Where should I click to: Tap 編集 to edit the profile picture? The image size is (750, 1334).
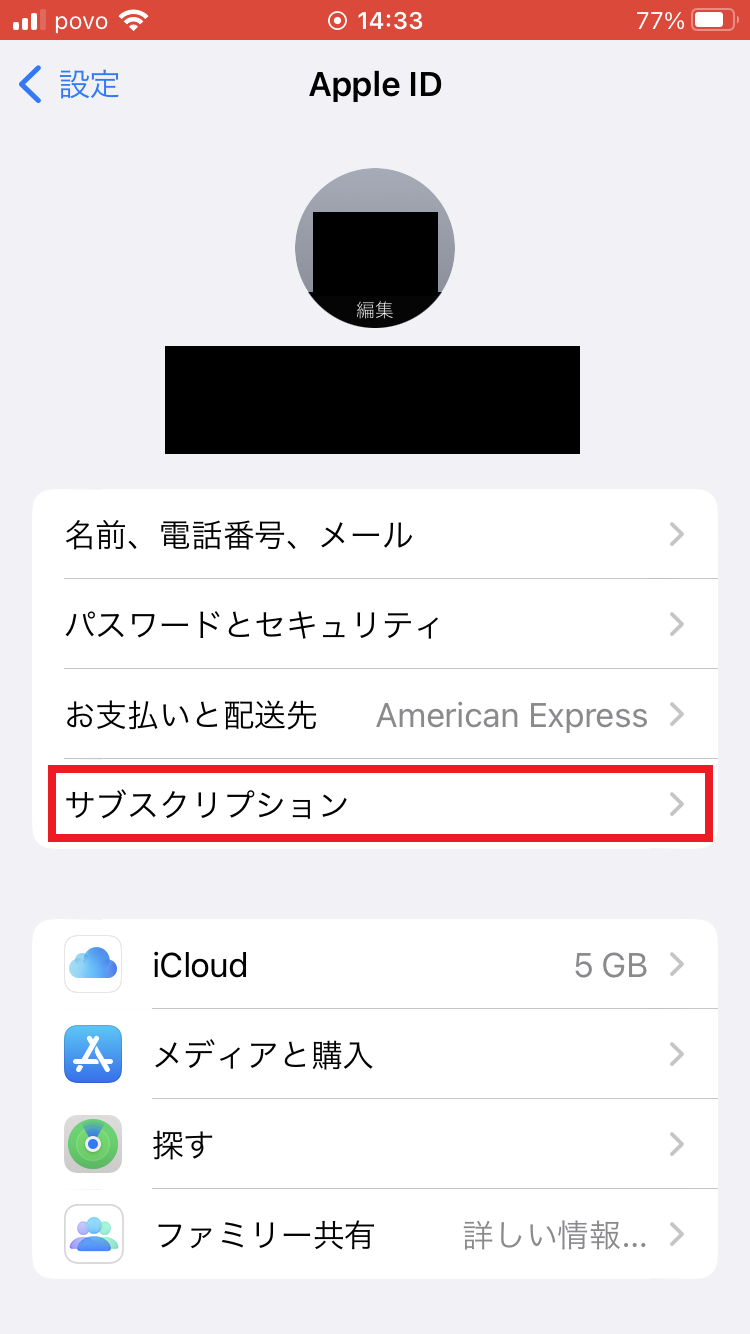pos(375,310)
